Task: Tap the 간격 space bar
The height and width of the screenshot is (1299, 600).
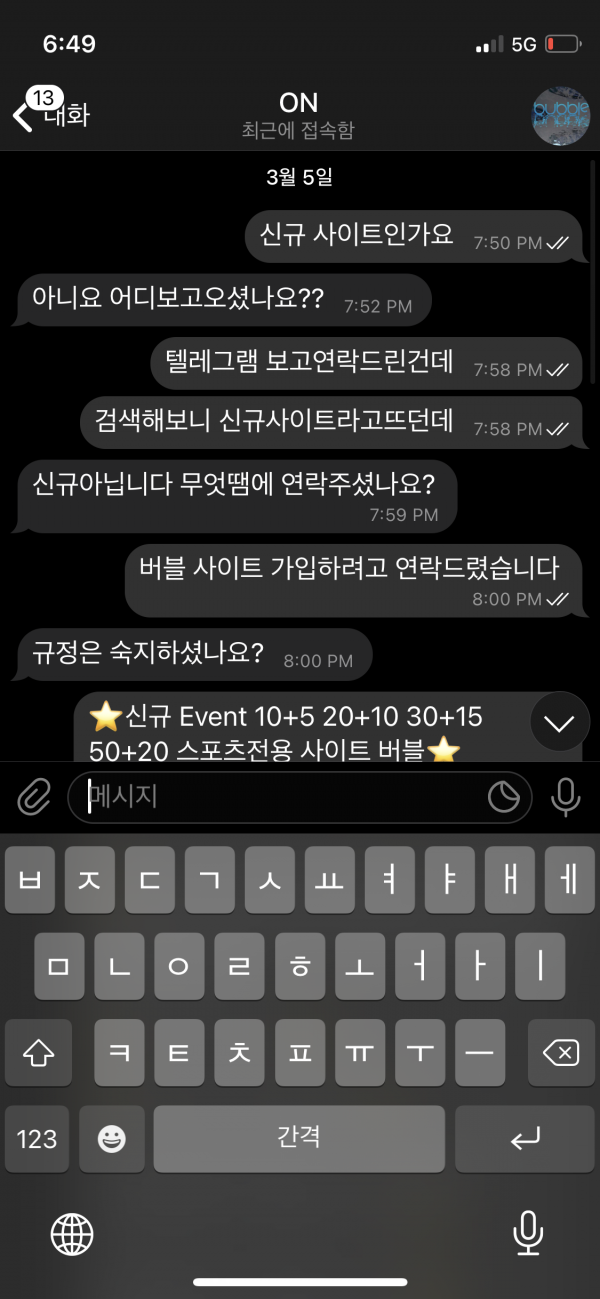Action: tap(299, 1139)
